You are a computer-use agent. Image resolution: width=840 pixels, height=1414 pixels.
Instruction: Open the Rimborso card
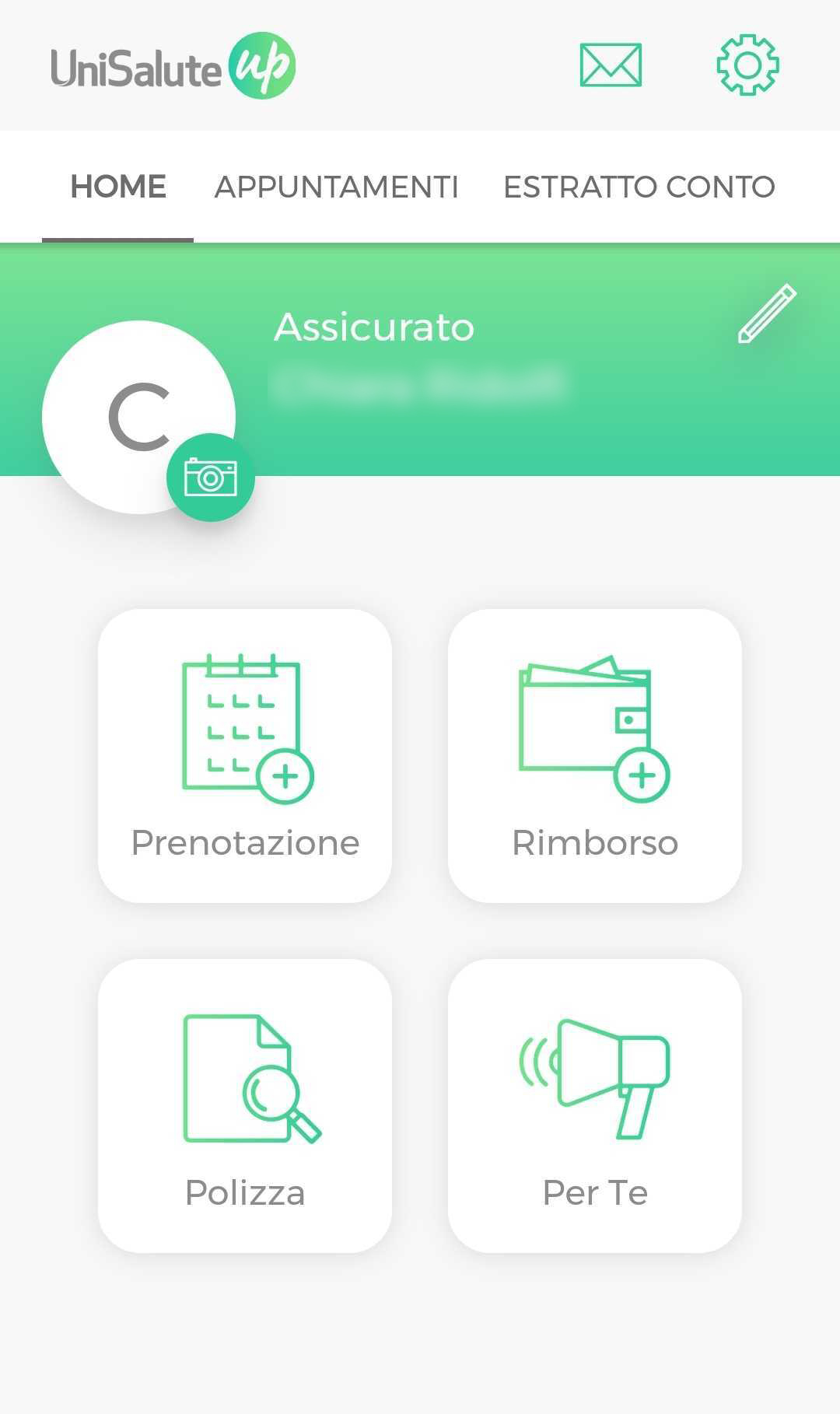(595, 756)
